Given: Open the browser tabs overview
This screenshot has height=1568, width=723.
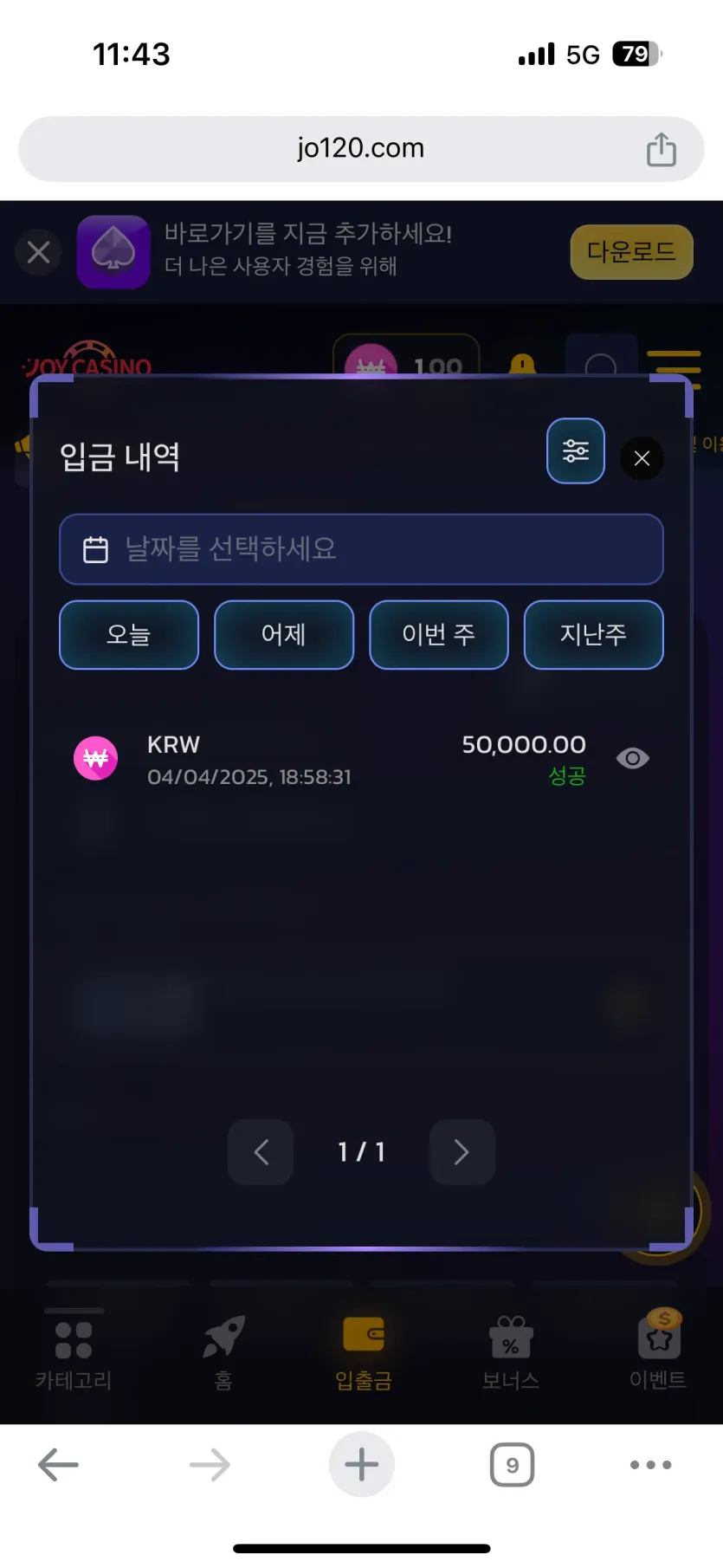Looking at the screenshot, I should pyautogui.click(x=513, y=1465).
